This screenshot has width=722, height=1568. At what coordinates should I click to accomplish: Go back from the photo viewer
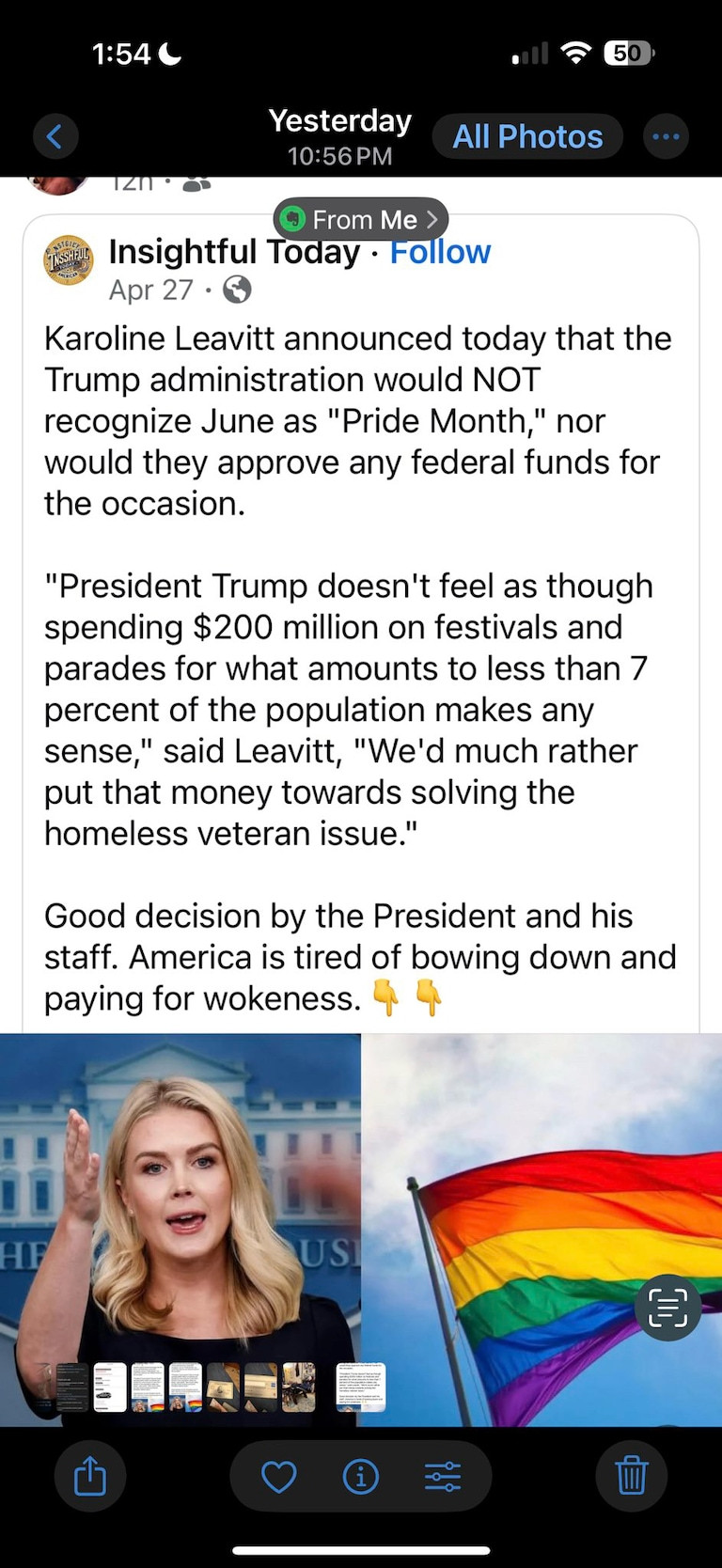55,137
